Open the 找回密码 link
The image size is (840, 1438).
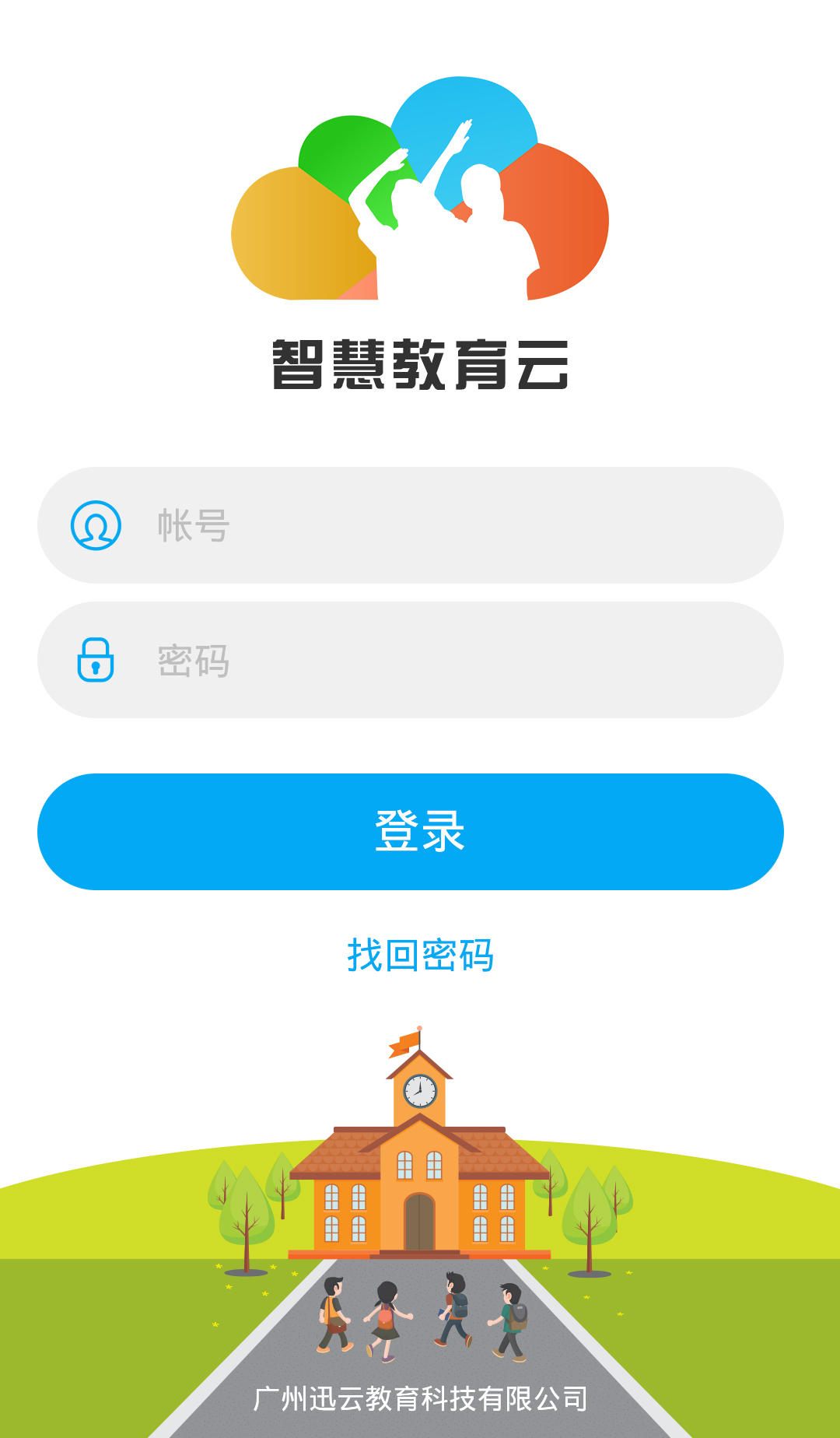pos(420,955)
